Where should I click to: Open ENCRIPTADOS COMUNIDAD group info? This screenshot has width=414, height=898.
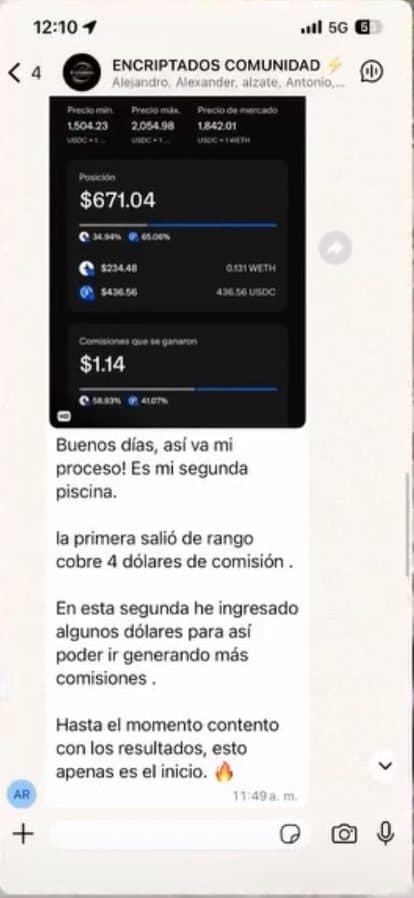tap(228, 73)
